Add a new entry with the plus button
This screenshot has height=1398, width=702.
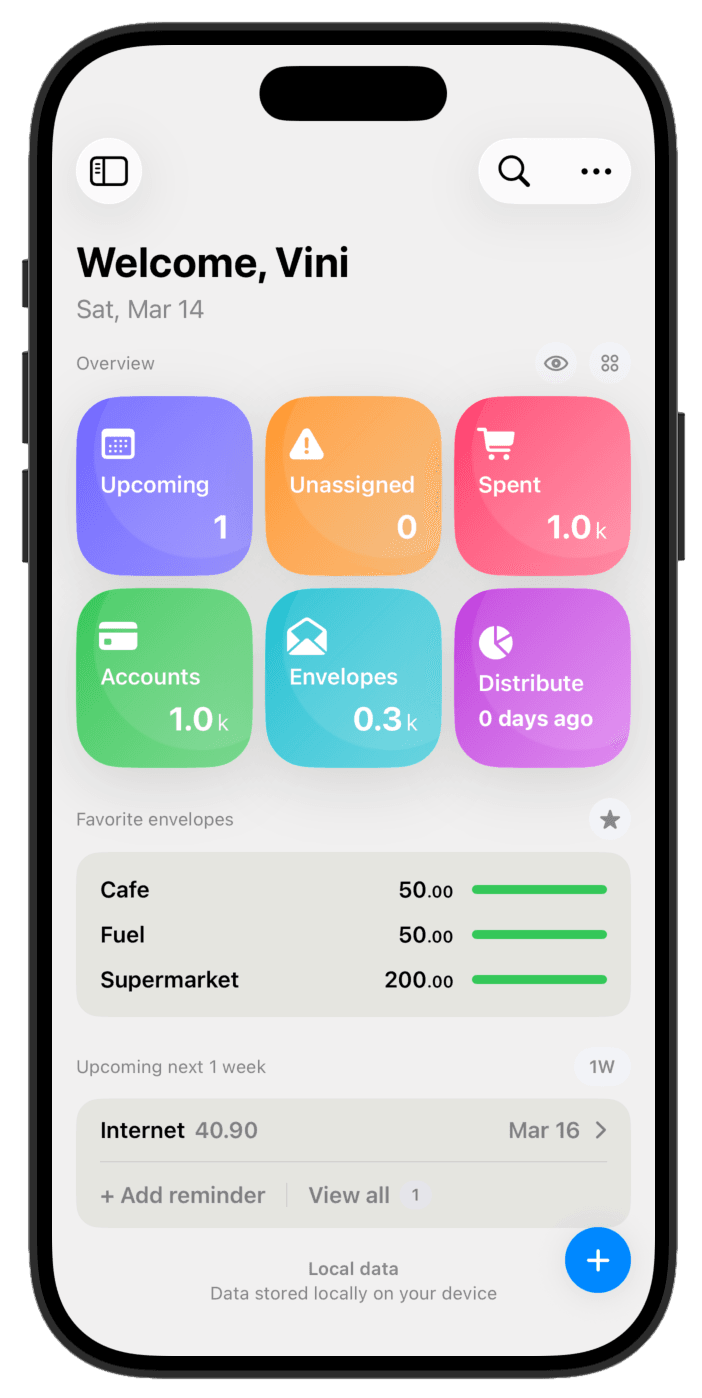click(598, 1260)
